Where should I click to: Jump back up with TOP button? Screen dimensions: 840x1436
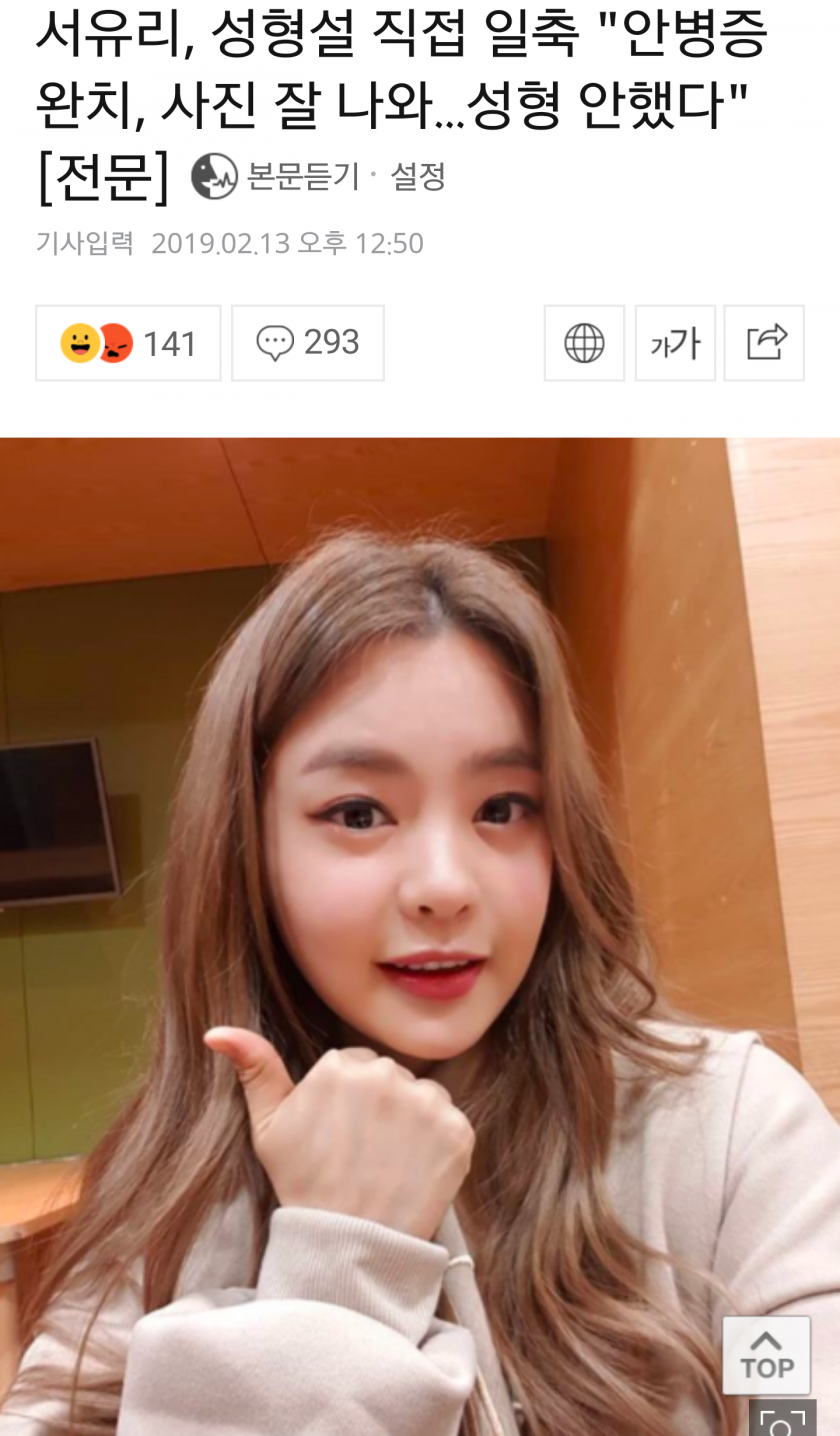coord(766,1355)
